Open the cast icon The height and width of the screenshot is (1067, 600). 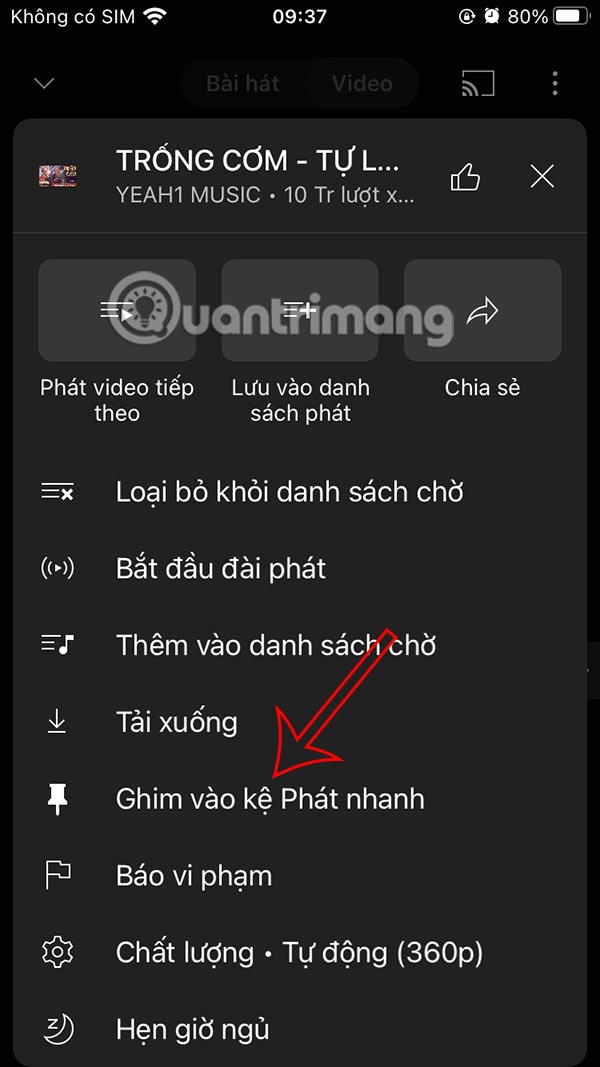478,84
